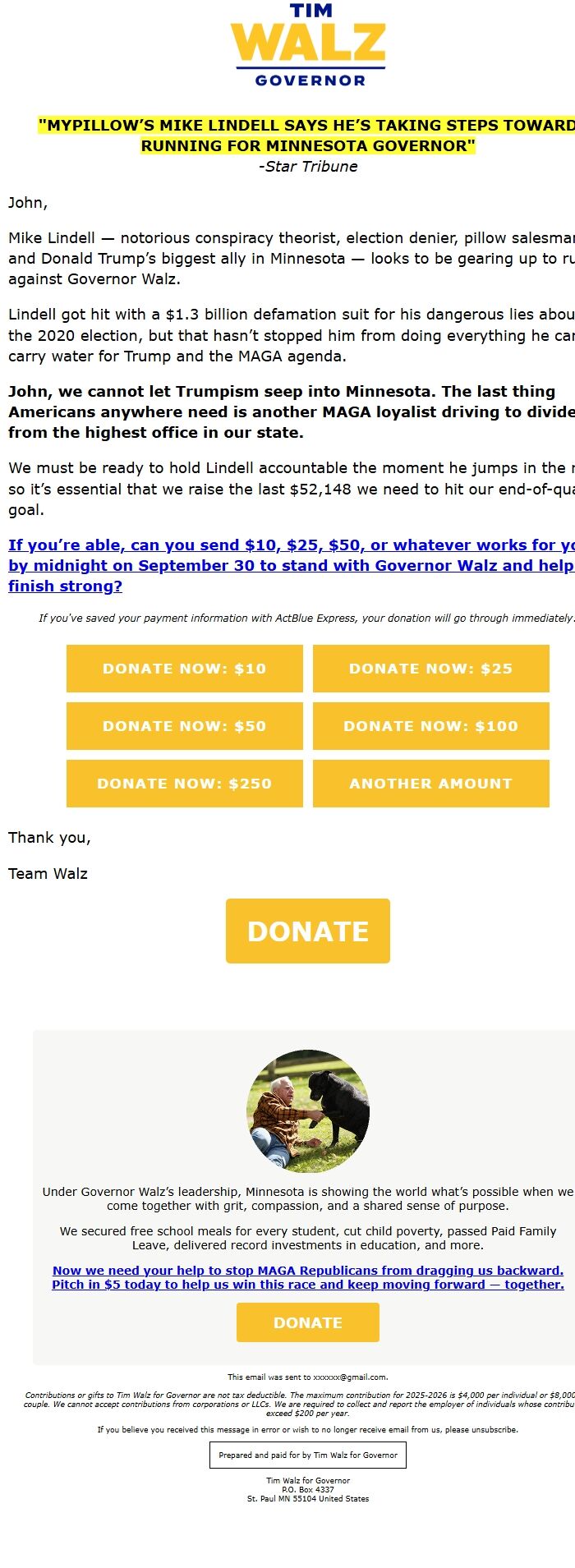Image resolution: width=575 pixels, height=1568 pixels.
Task: Select the DONATE NOW: $25 button
Action: tap(430, 669)
